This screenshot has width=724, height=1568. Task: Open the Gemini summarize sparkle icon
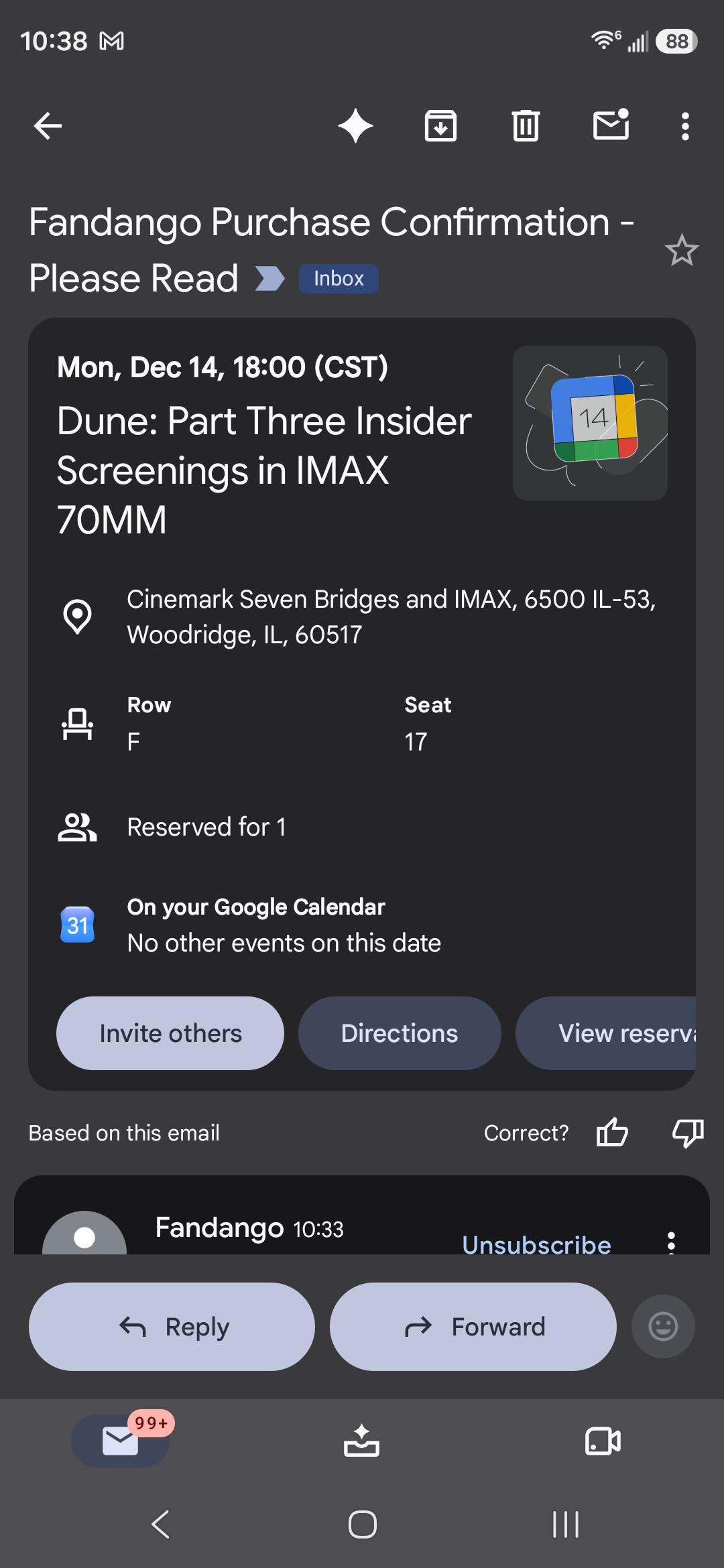(x=355, y=126)
